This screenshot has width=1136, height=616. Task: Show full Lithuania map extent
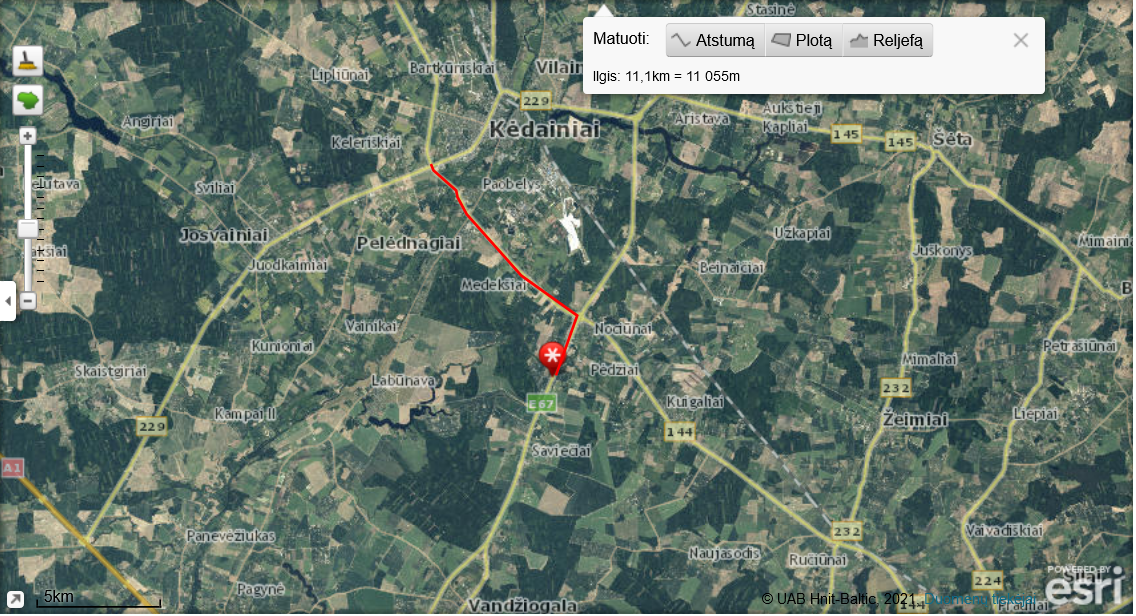(28, 101)
